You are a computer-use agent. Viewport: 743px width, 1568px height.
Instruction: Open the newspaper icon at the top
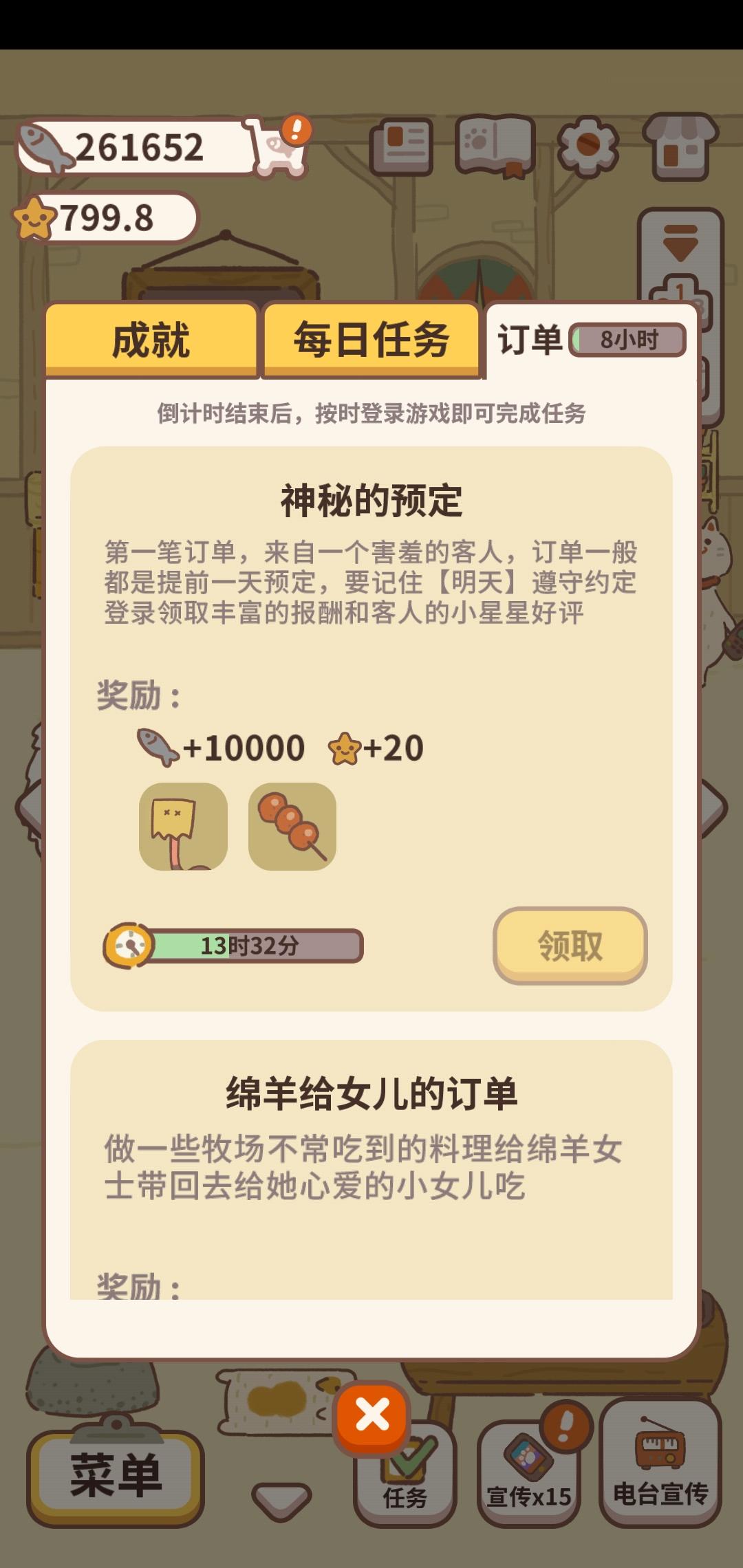pyautogui.click(x=401, y=146)
